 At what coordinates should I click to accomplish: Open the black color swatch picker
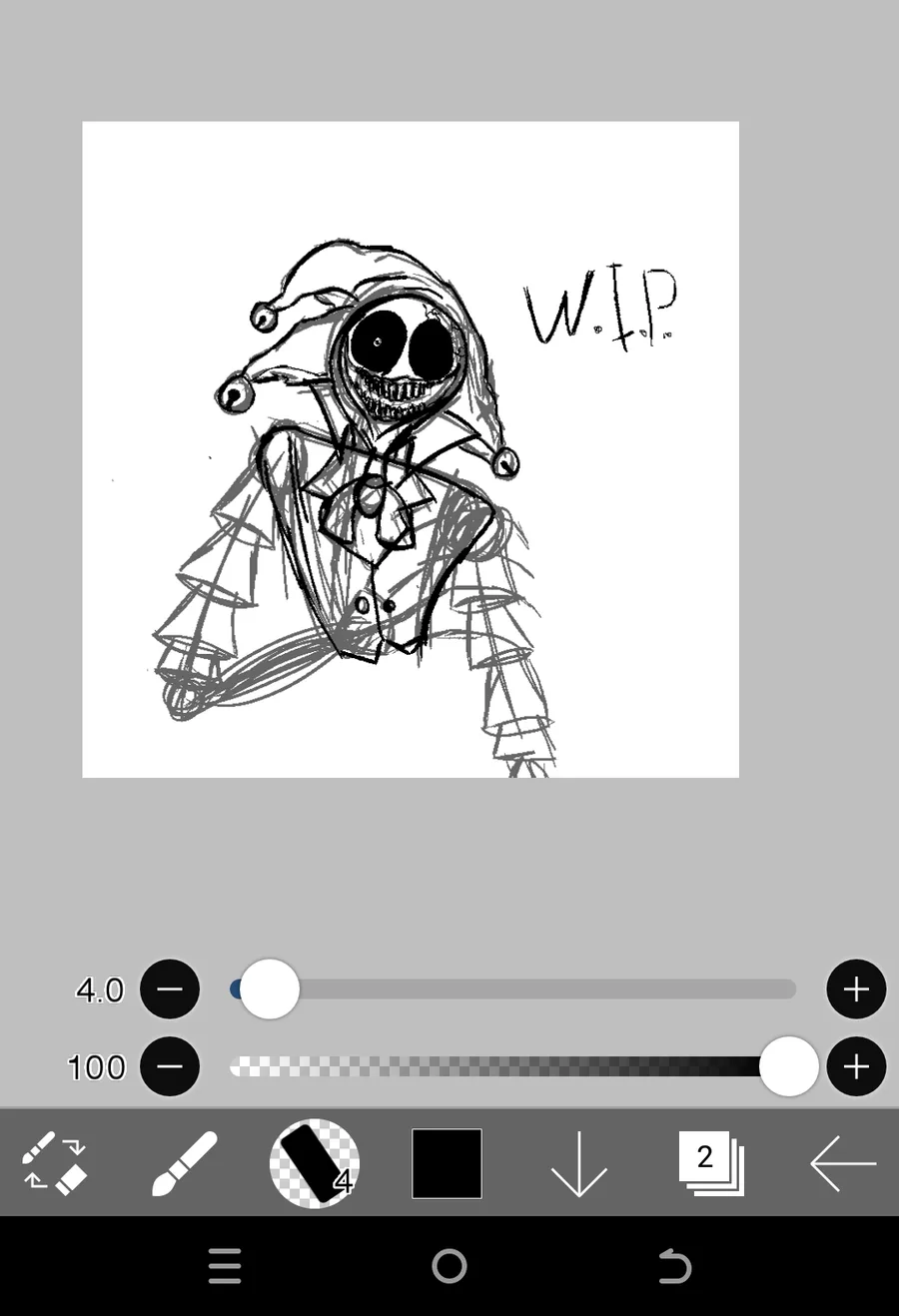(447, 1163)
